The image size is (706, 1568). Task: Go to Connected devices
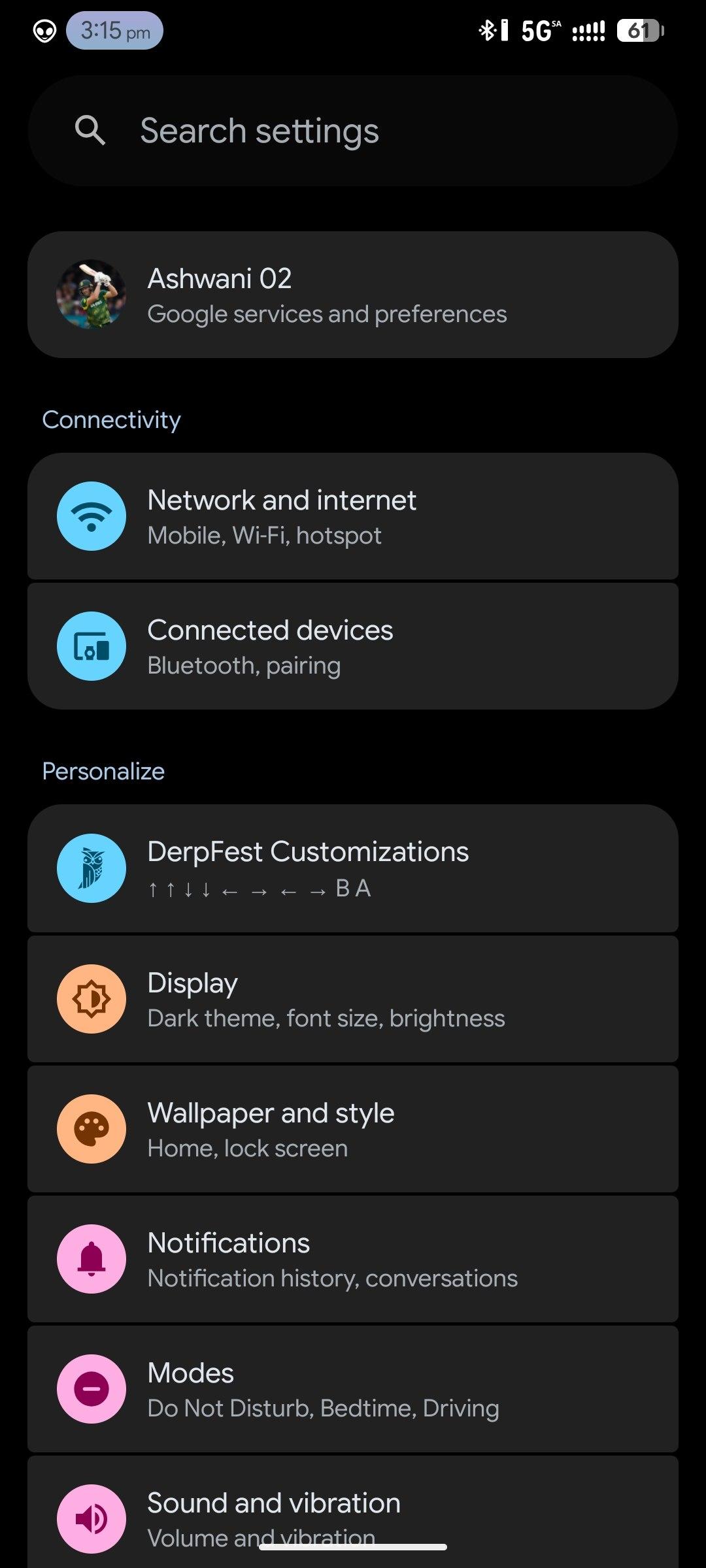[x=353, y=646]
